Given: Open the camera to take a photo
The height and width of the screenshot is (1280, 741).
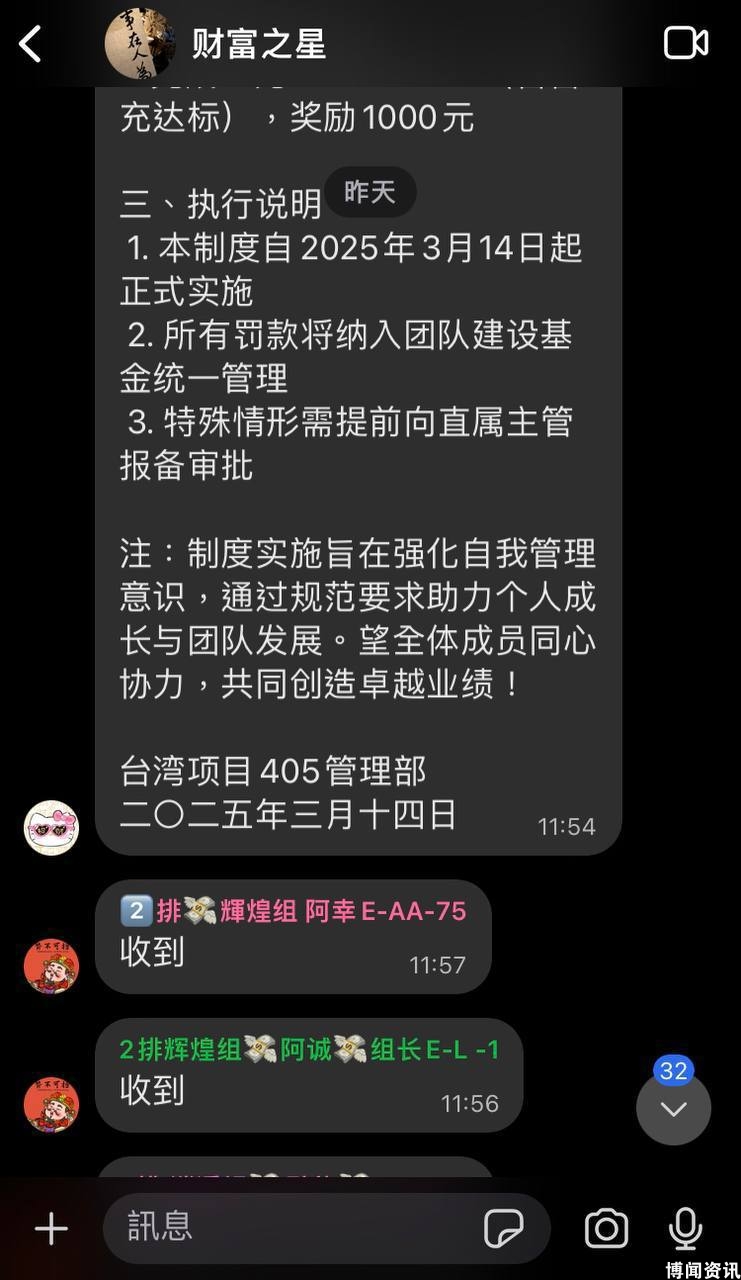Looking at the screenshot, I should (606, 1229).
